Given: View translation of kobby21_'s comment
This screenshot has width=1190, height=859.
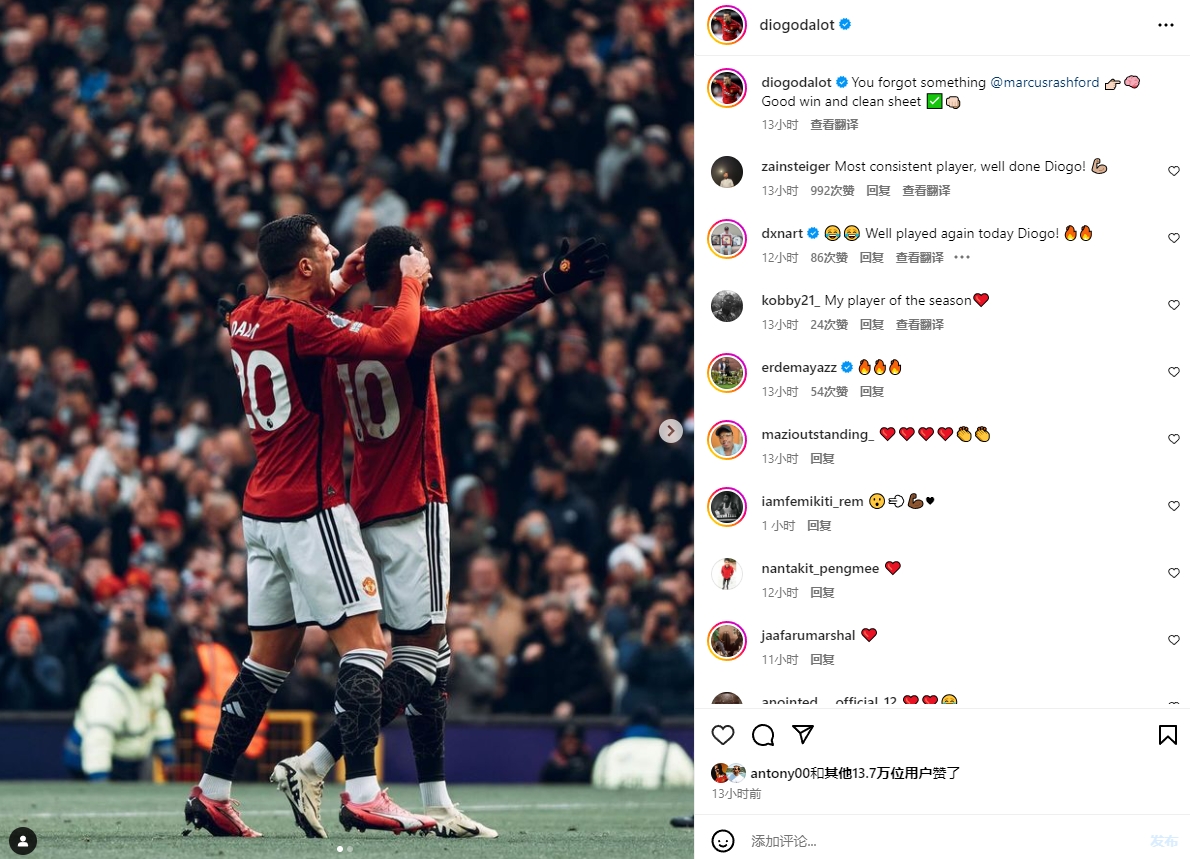Looking at the screenshot, I should (x=919, y=325).
